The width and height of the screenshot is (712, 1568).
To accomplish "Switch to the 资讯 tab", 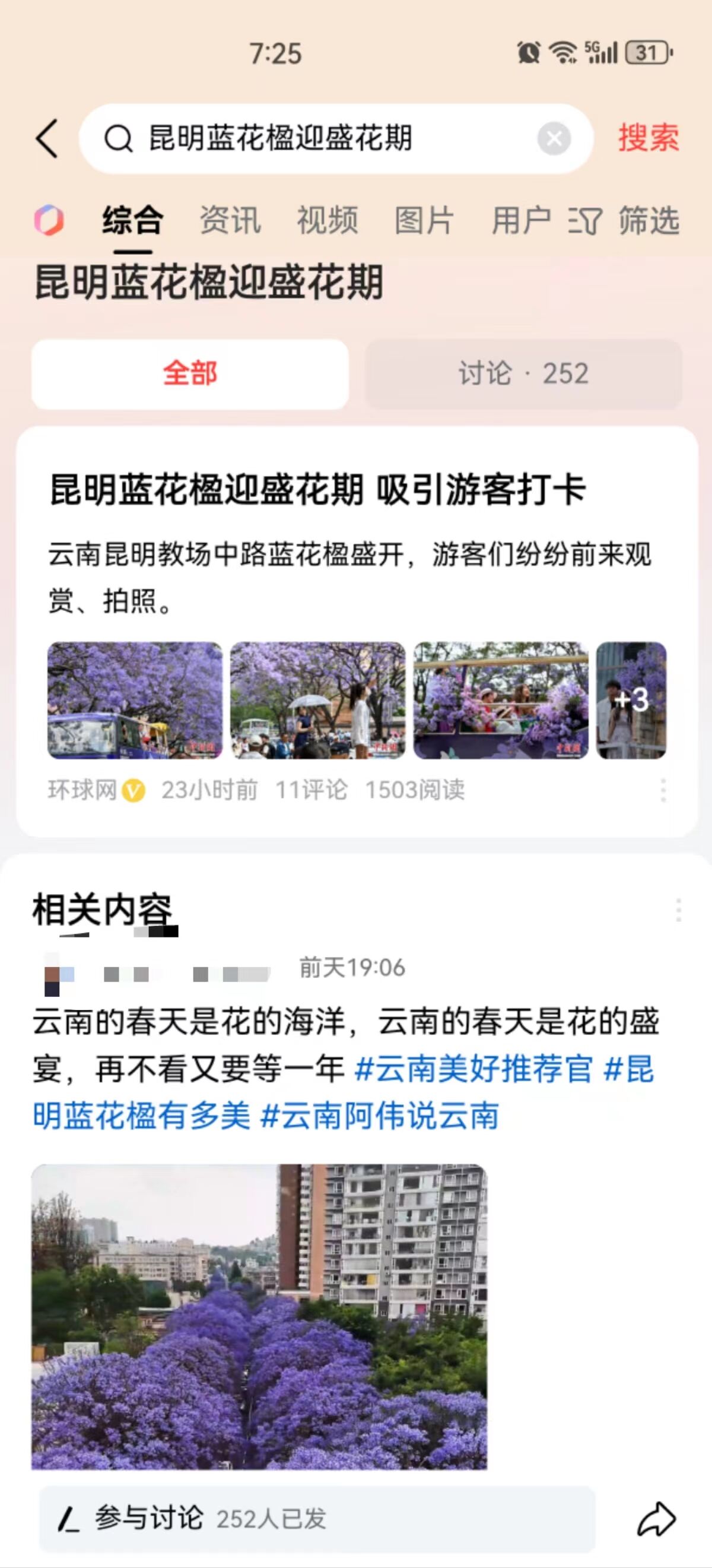I will [x=230, y=220].
